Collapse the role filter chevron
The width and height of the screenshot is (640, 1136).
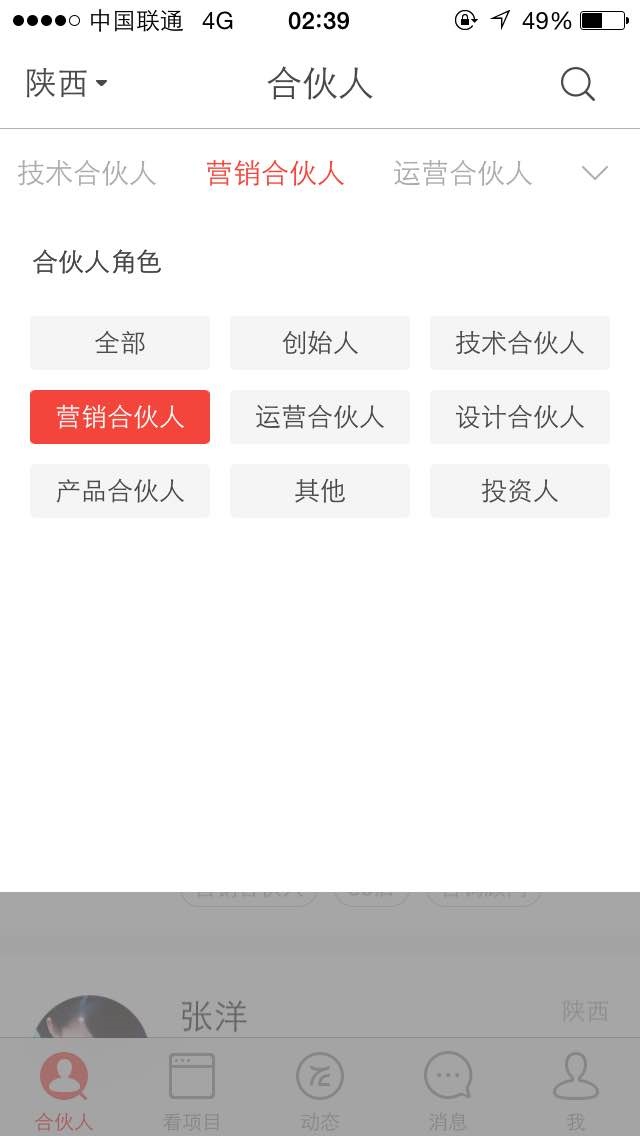595,173
